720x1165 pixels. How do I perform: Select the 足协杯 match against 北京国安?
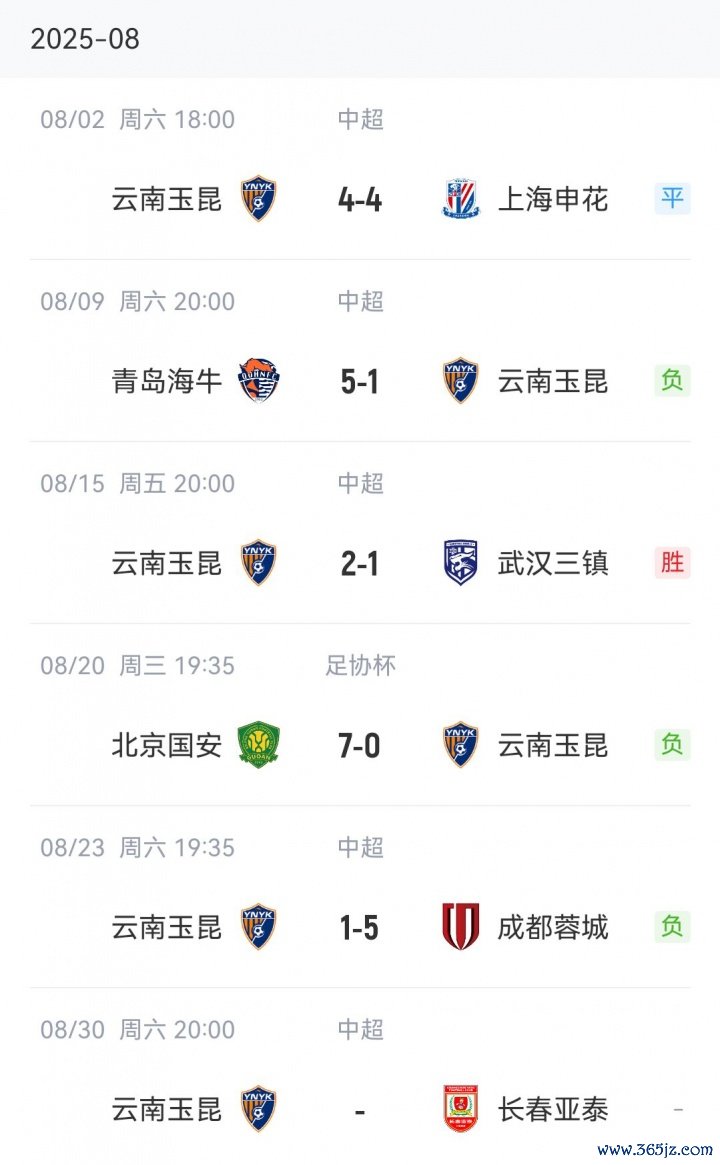[x=360, y=745]
